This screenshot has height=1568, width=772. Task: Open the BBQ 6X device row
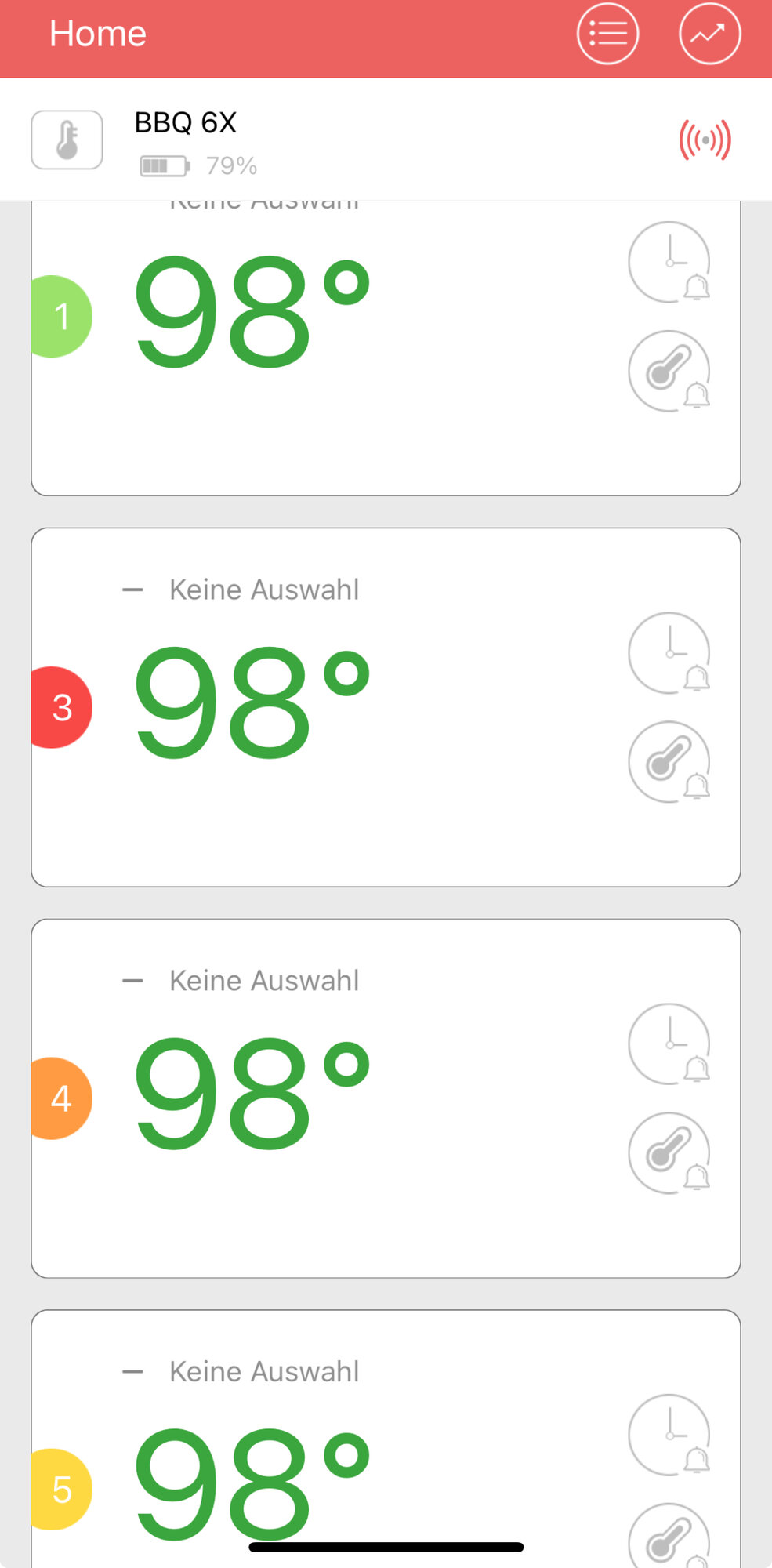pyautogui.click(x=386, y=140)
